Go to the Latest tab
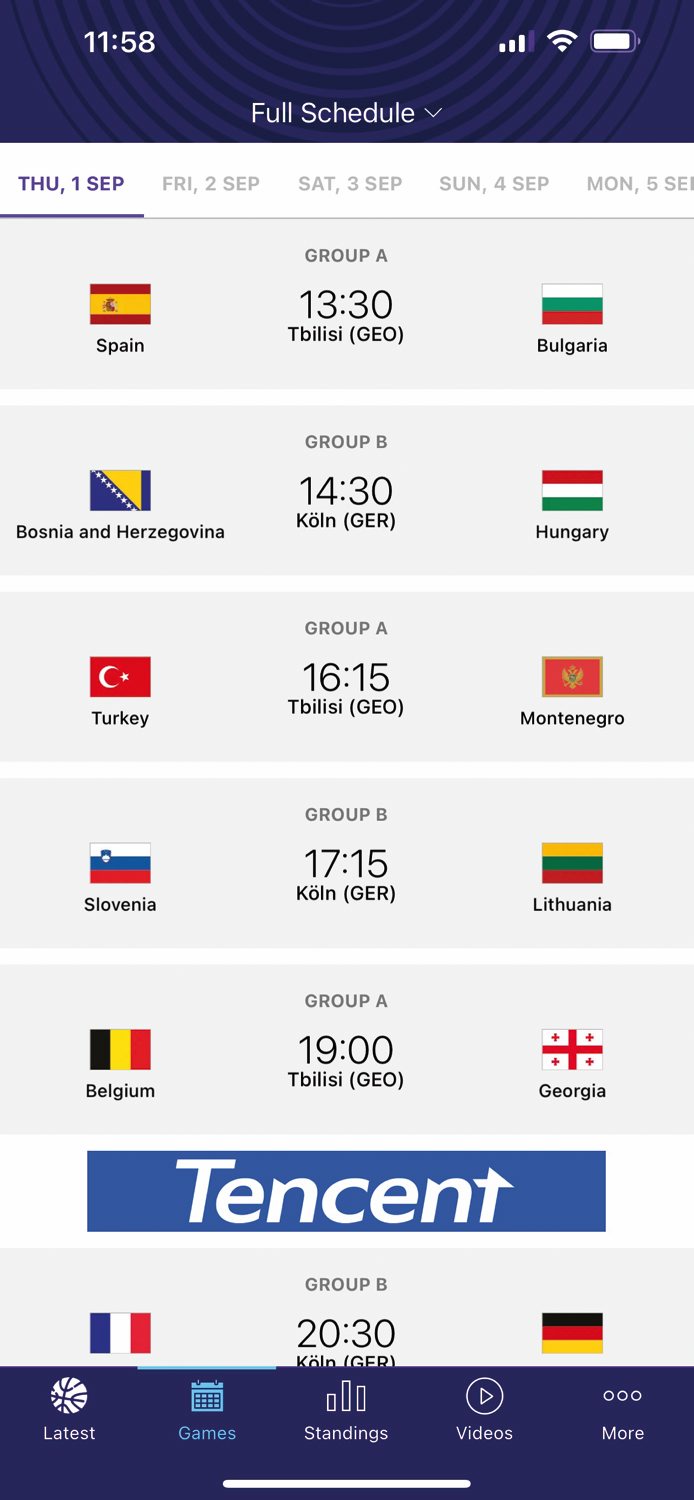This screenshot has height=1500, width=694. point(69,1409)
